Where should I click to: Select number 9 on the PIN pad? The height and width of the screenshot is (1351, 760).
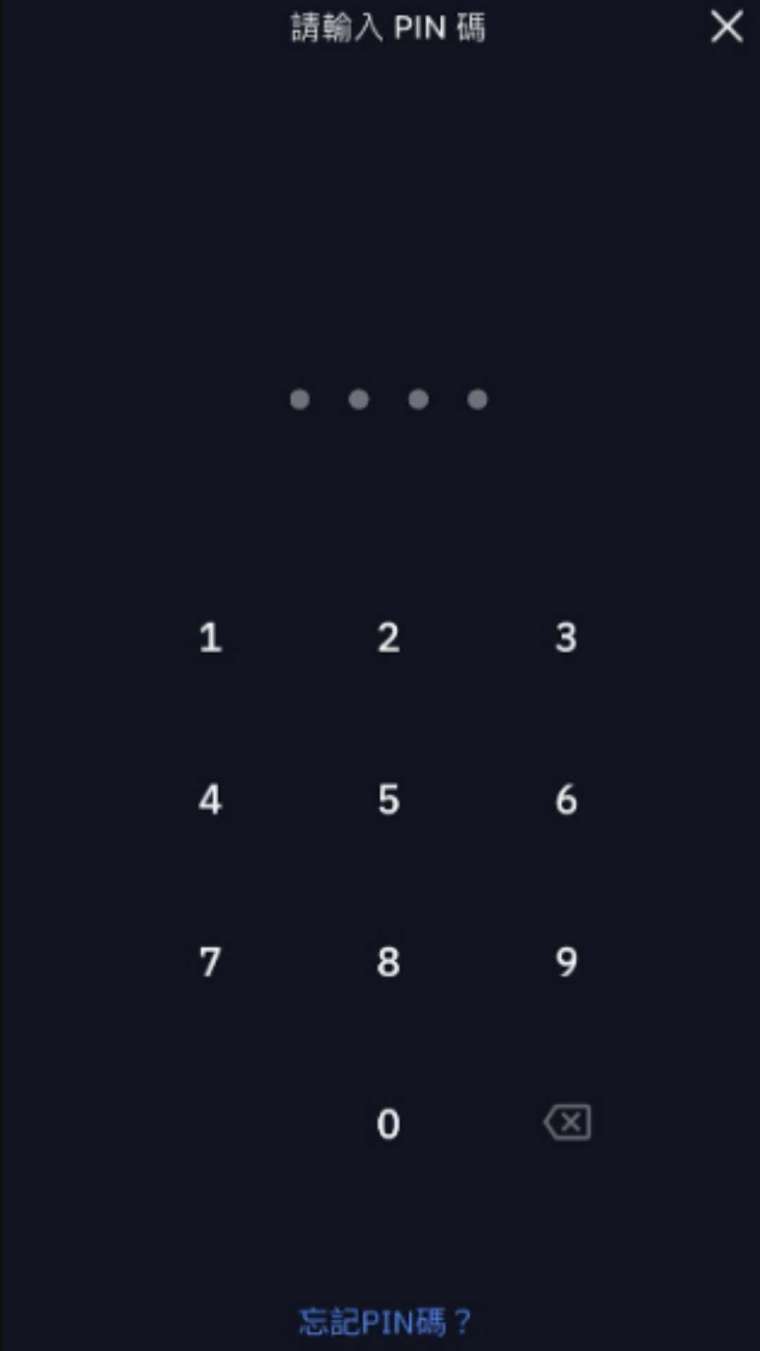point(566,962)
